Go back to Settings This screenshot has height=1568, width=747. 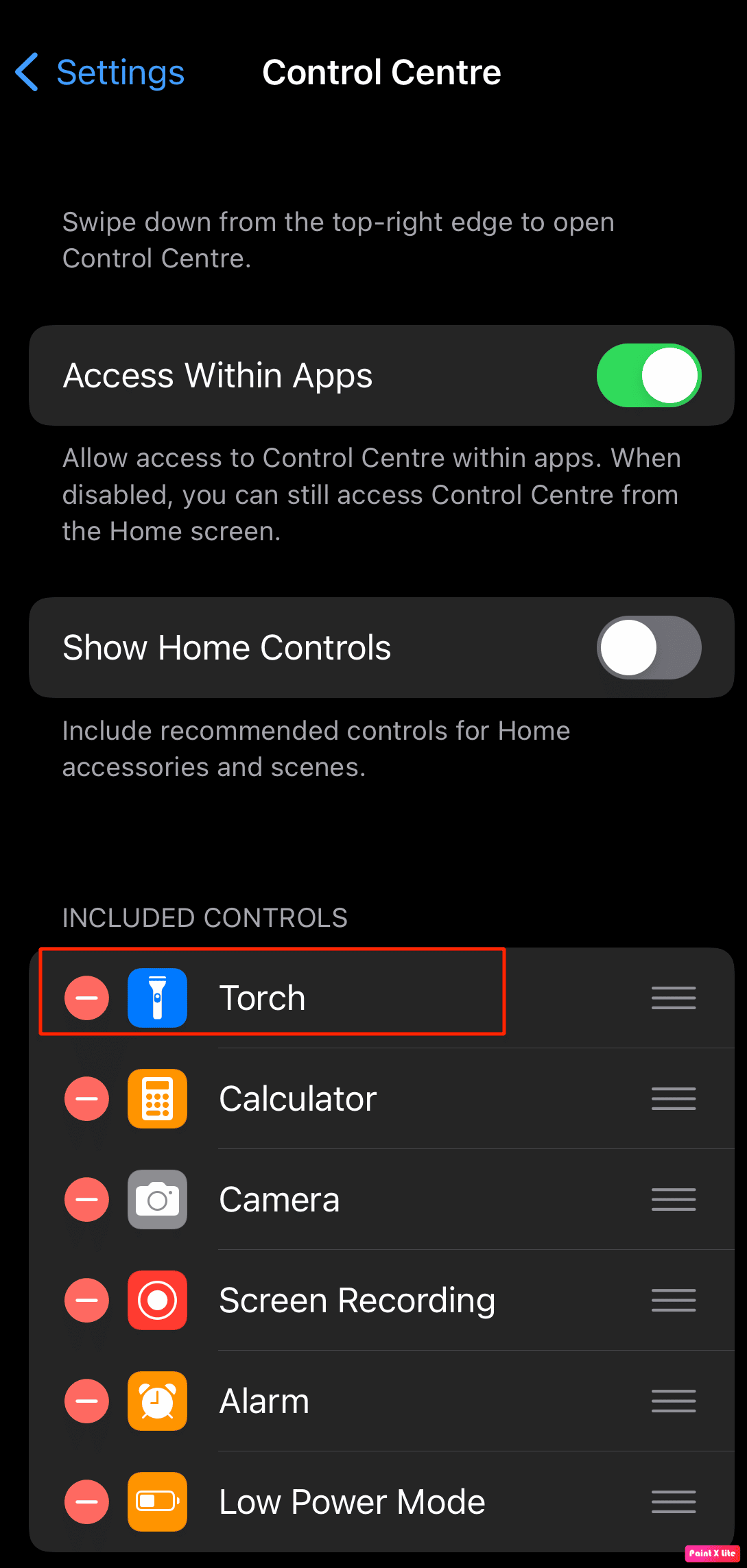[100, 73]
